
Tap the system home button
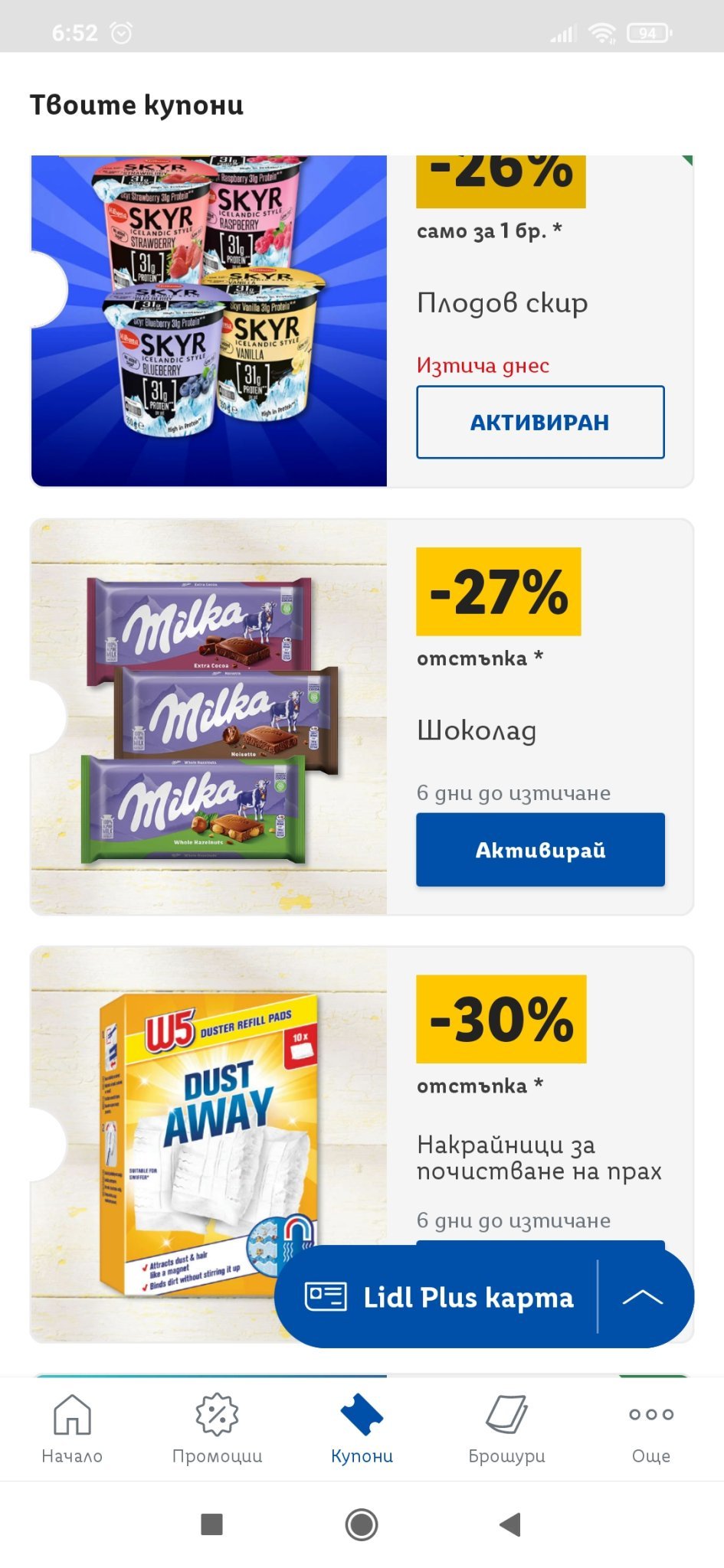(362, 1524)
